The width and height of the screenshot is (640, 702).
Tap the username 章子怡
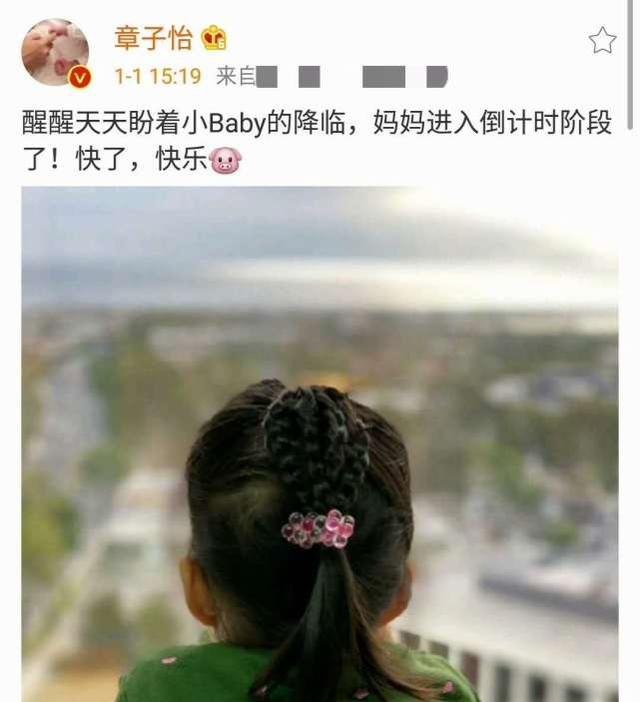click(x=152, y=38)
